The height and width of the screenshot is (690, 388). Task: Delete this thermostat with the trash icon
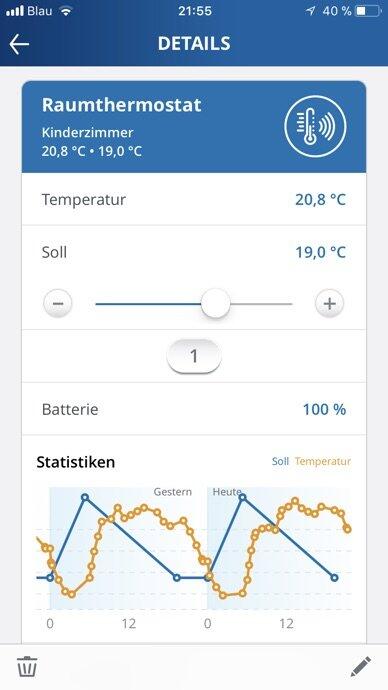click(x=27, y=667)
